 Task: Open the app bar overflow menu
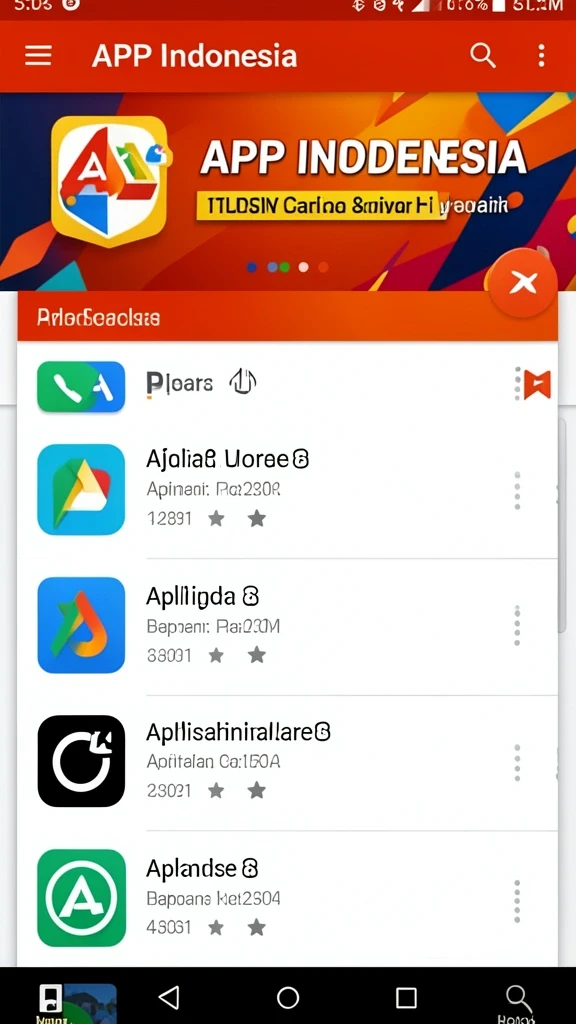[541, 56]
